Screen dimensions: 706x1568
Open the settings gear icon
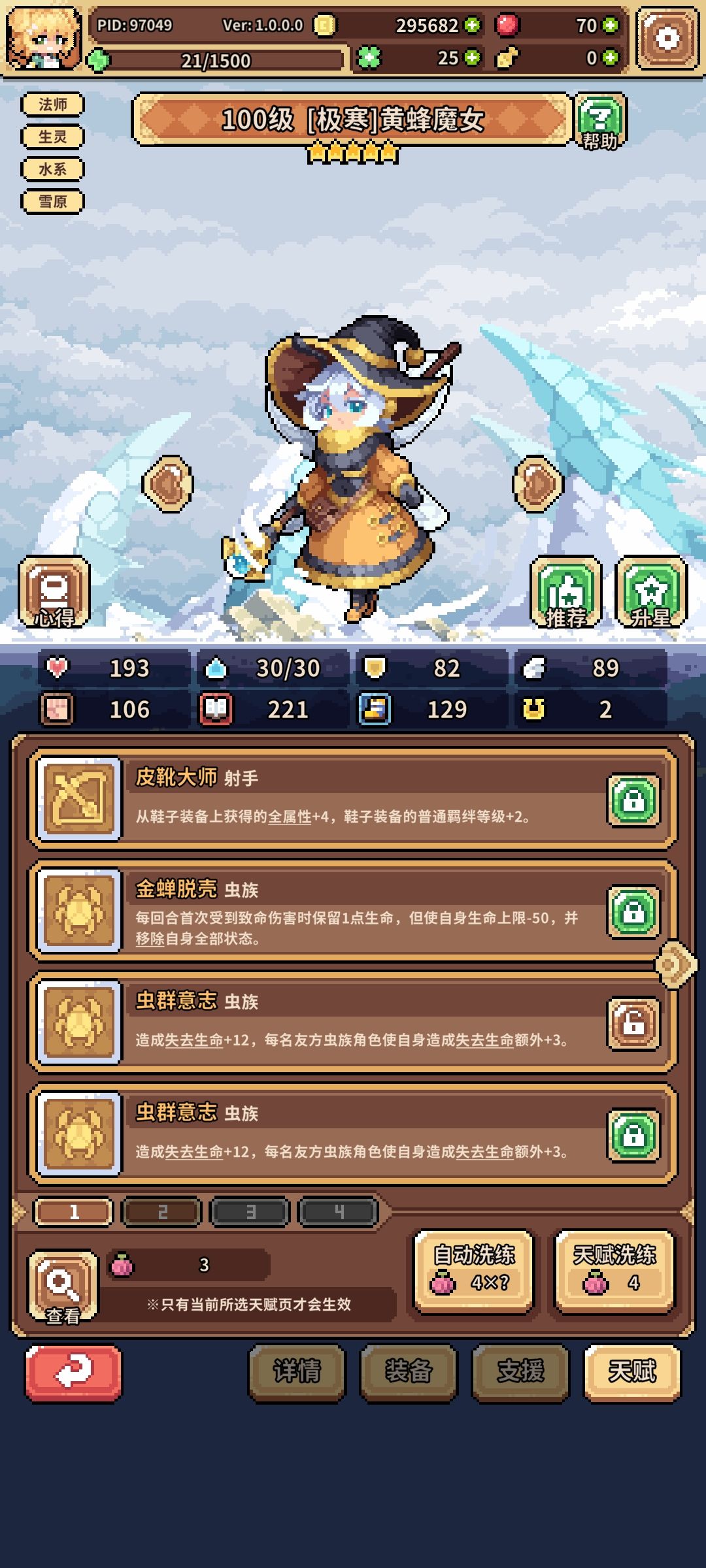click(x=668, y=39)
